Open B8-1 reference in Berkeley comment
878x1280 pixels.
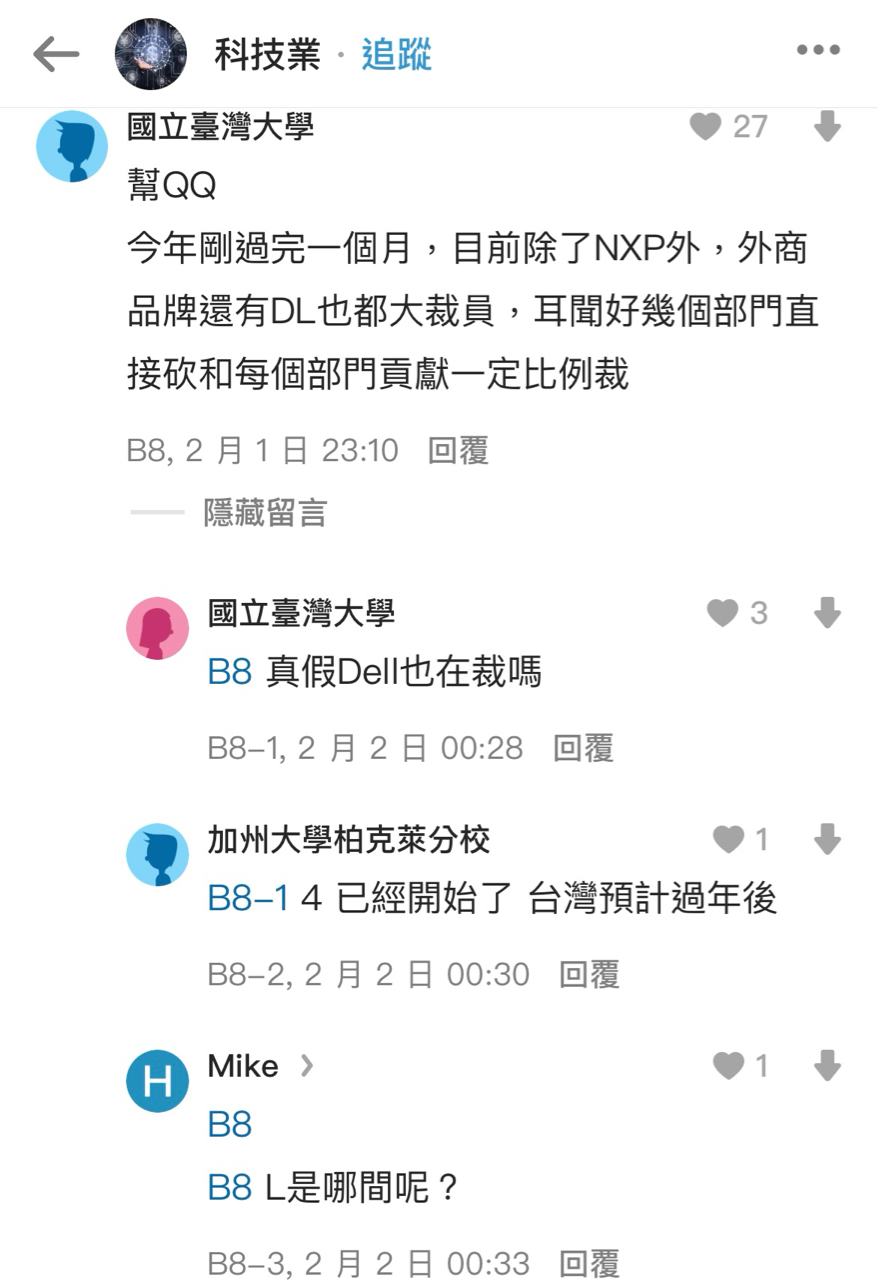click(248, 898)
